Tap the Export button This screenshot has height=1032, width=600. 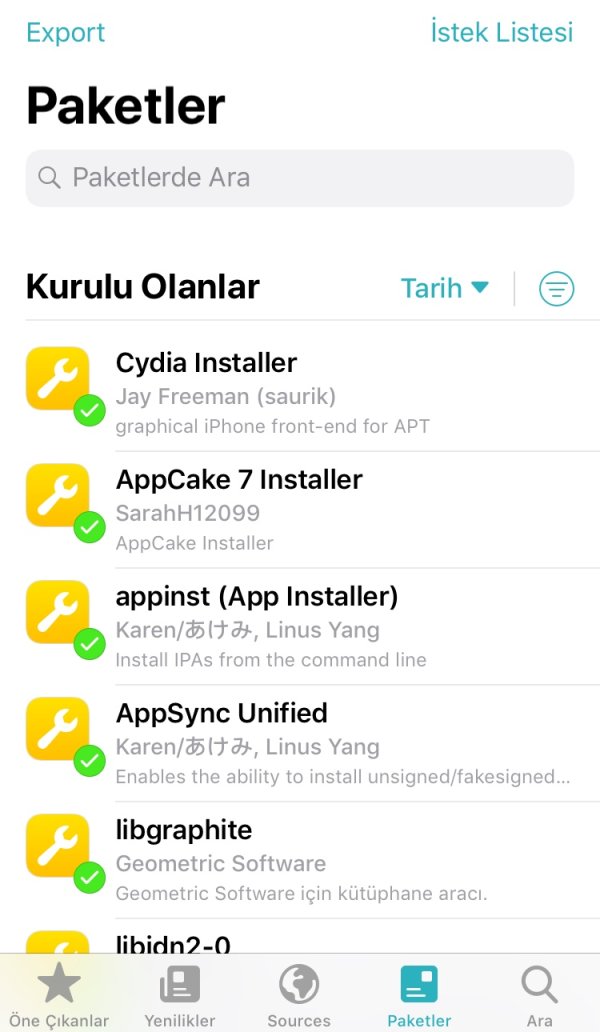point(66,32)
